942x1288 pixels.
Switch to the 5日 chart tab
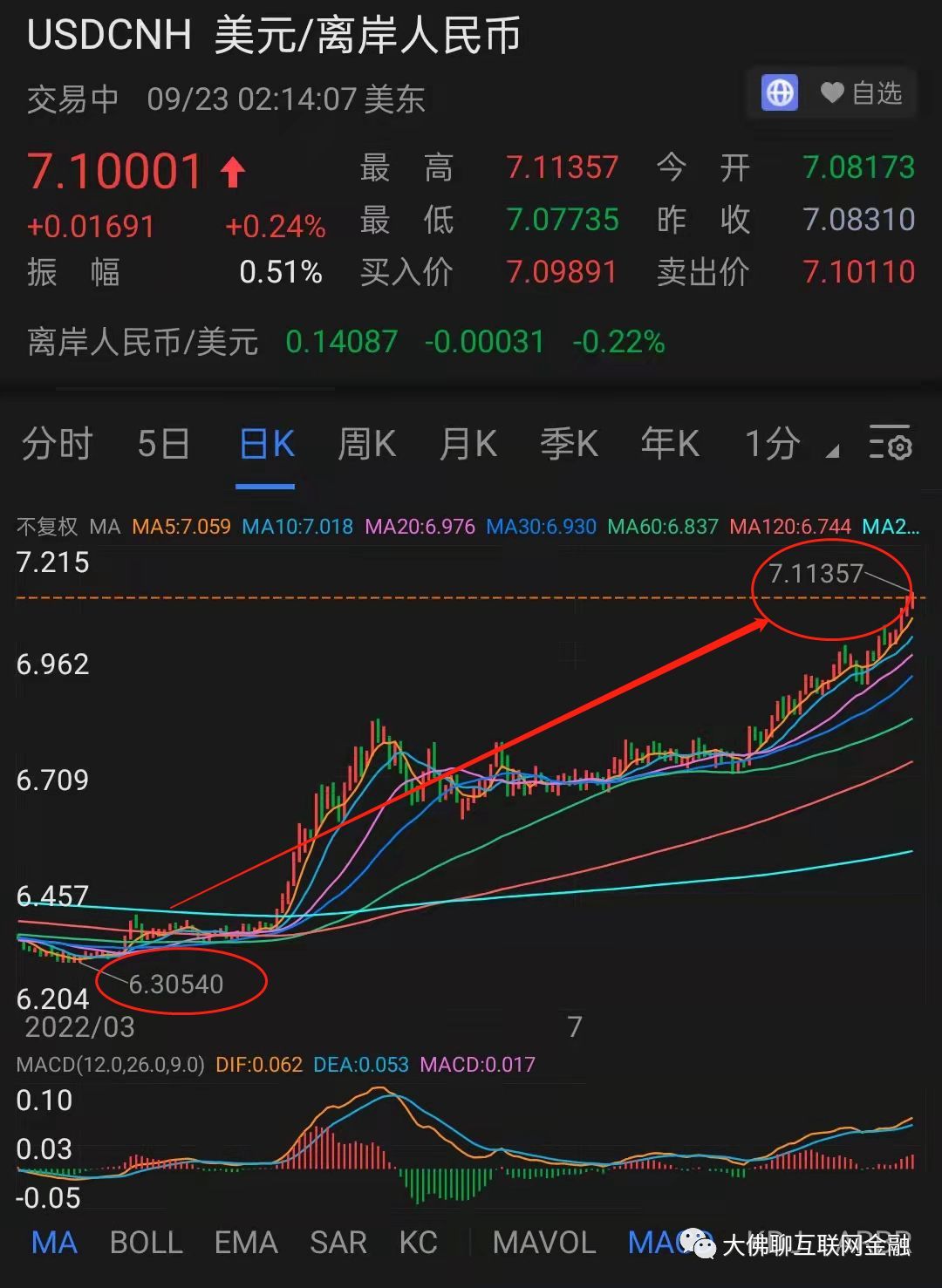pyautogui.click(x=160, y=445)
